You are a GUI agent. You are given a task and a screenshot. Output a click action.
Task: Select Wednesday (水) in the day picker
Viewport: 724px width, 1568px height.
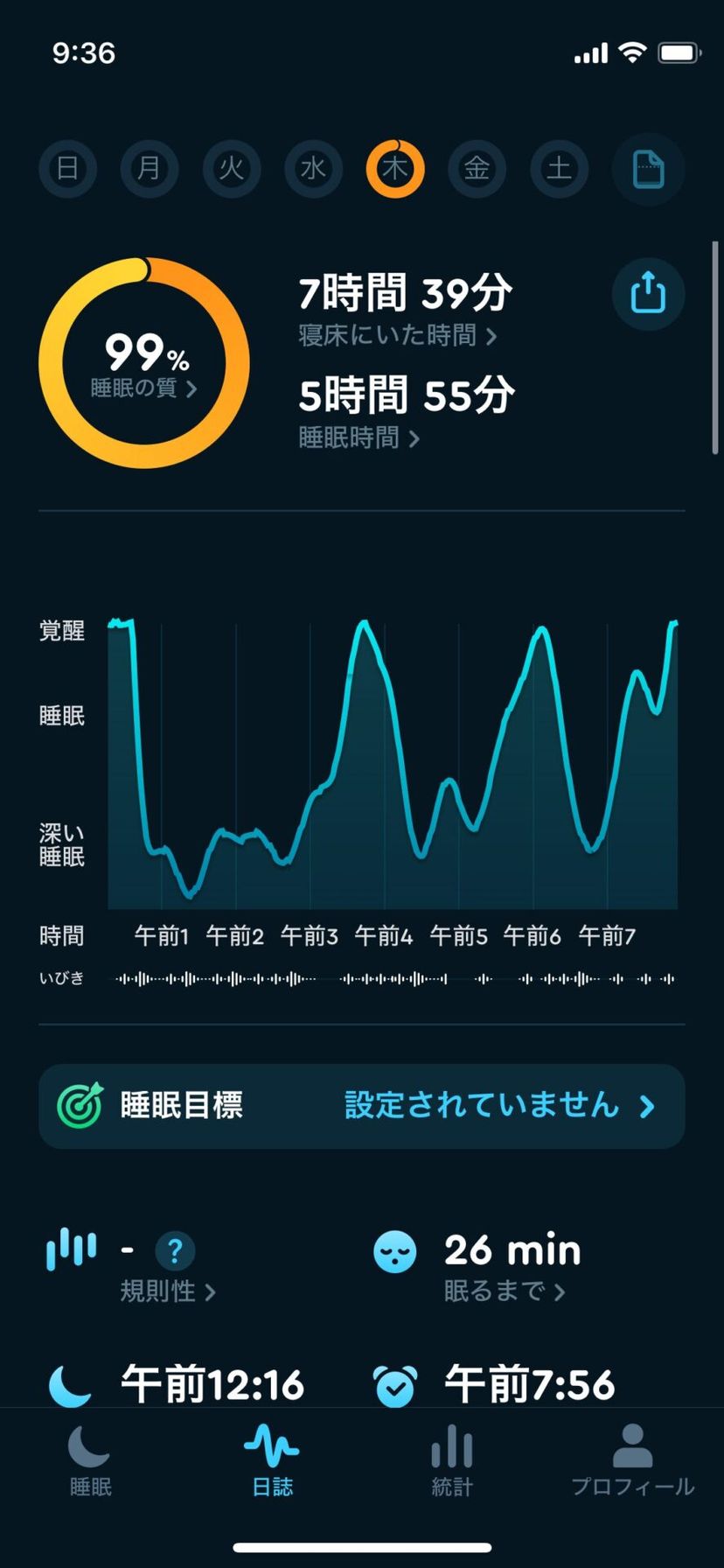click(313, 167)
